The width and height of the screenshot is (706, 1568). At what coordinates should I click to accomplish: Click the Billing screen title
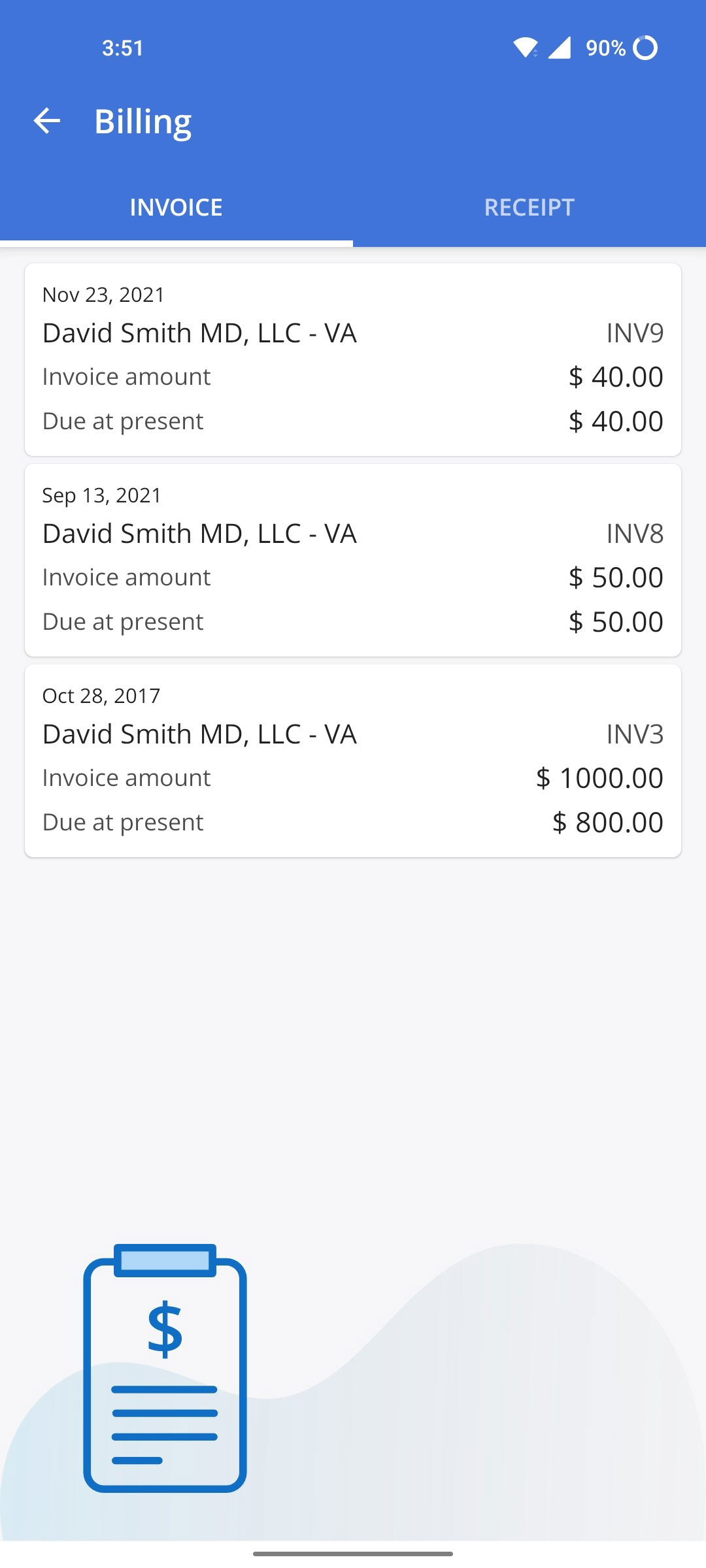pyautogui.click(x=143, y=121)
